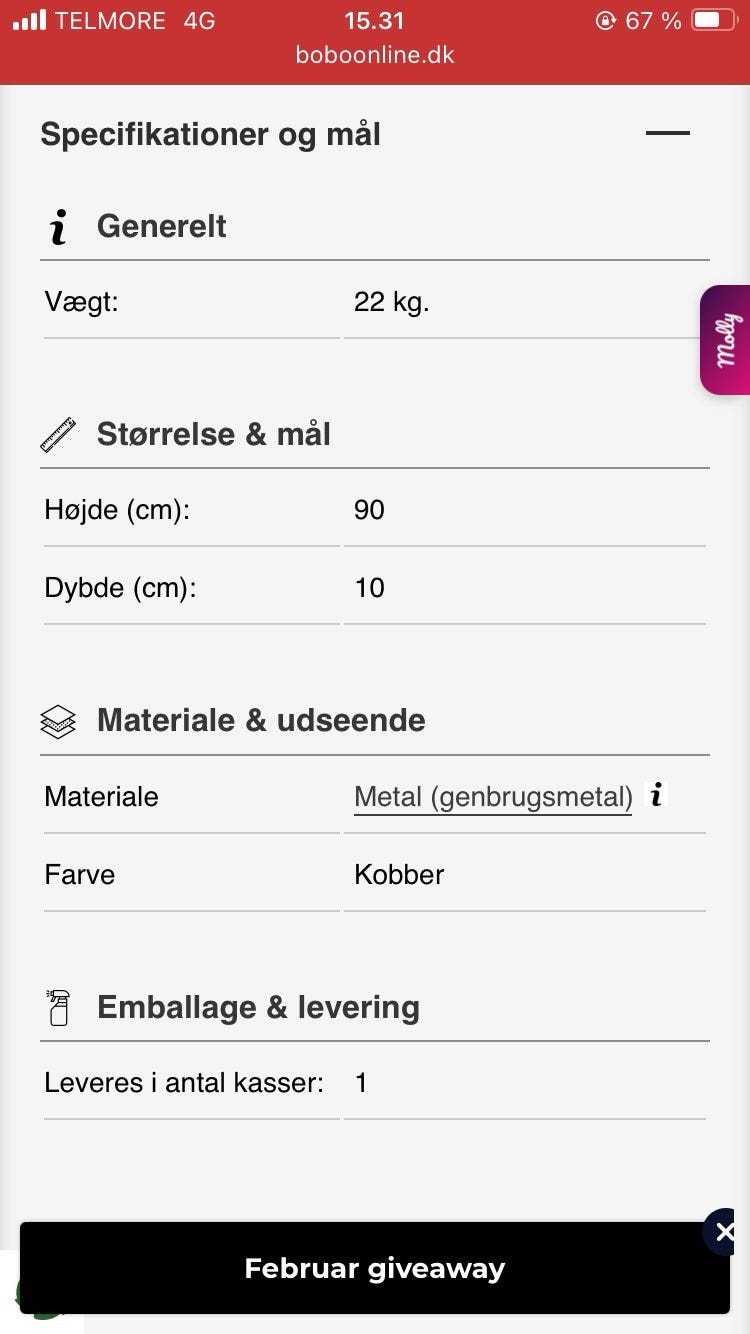Image resolution: width=750 pixels, height=1334 pixels.
Task: Tap the Februar giveaway banner
Action: (373, 1268)
